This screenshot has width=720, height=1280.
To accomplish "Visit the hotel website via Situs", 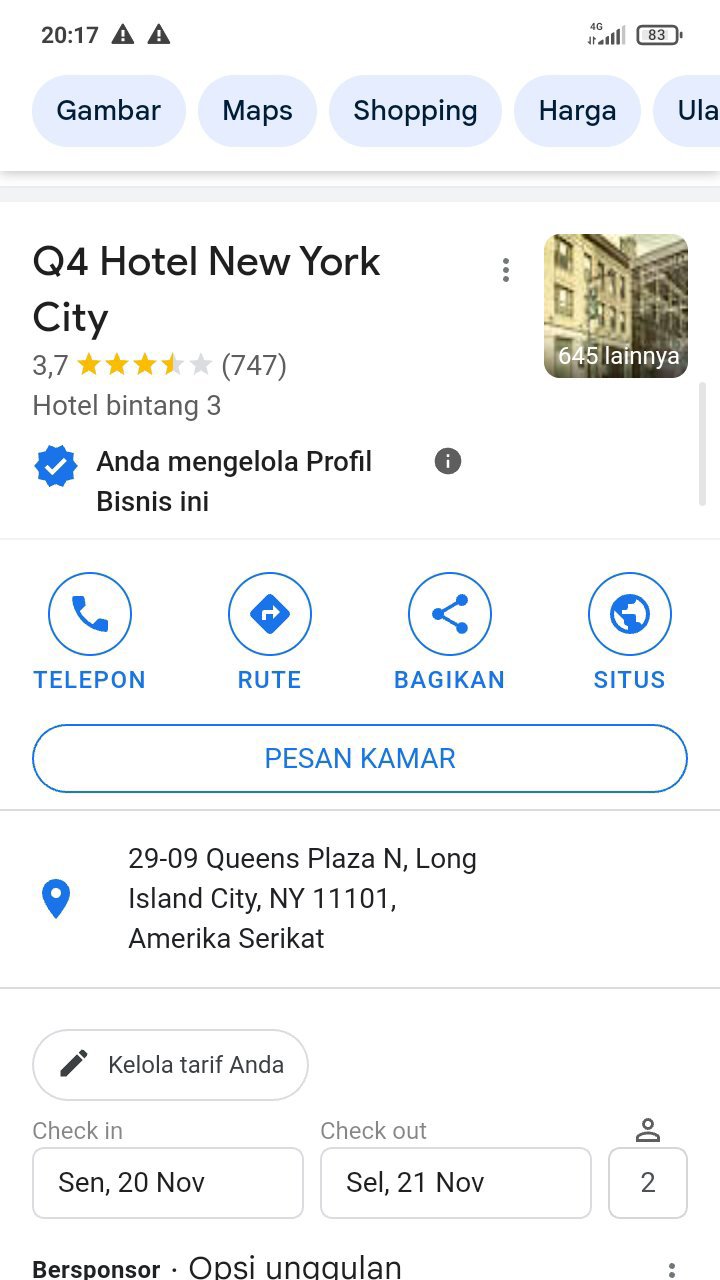I will (630, 614).
